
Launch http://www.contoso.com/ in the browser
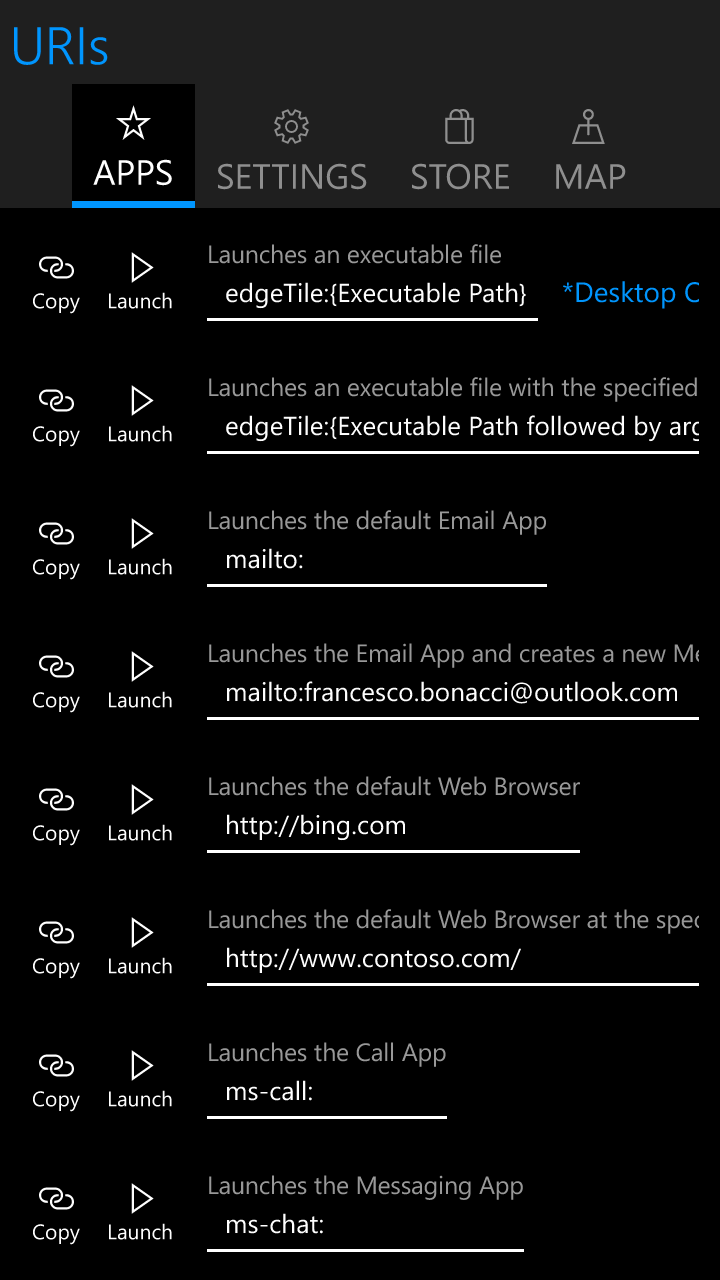[140, 947]
